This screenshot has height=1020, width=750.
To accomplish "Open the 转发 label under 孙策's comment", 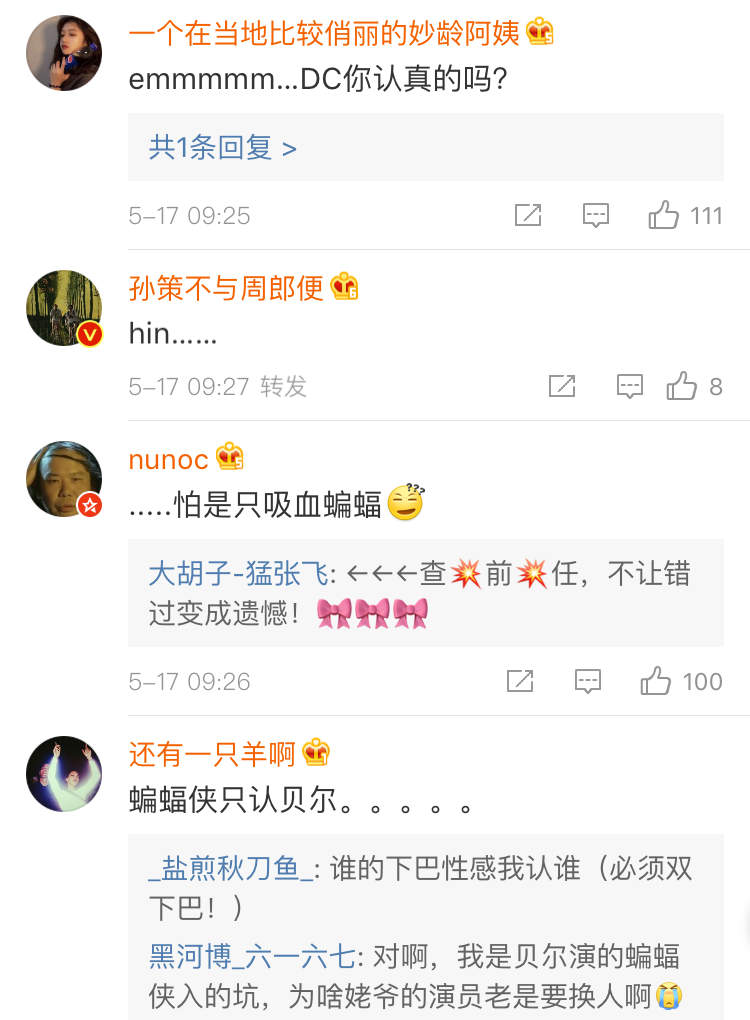I will pos(284,386).
